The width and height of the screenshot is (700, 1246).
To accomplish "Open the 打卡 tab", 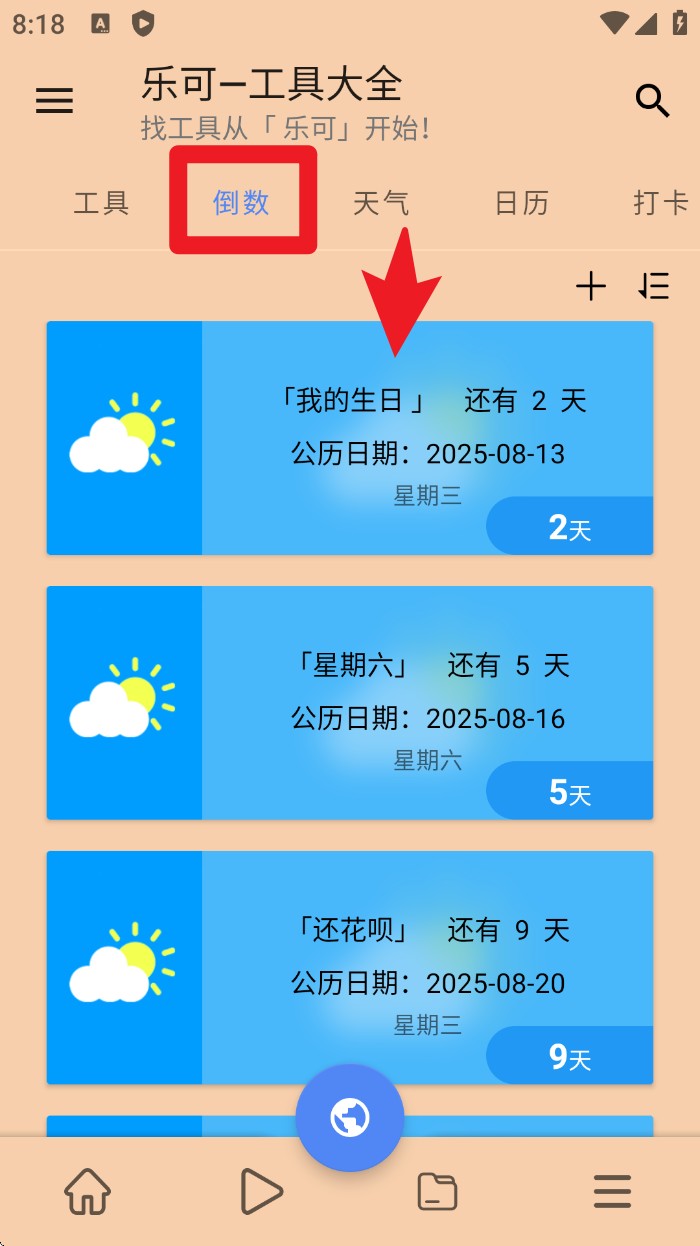I will tap(661, 203).
